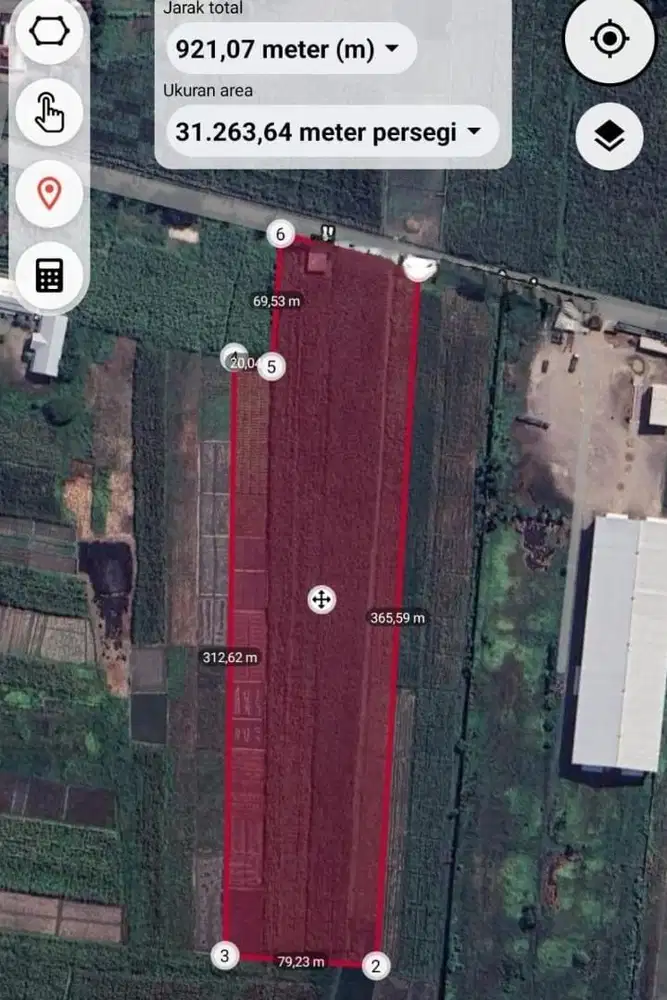Select polygon vertex marker 2
667x1000 pixels.
375,965
